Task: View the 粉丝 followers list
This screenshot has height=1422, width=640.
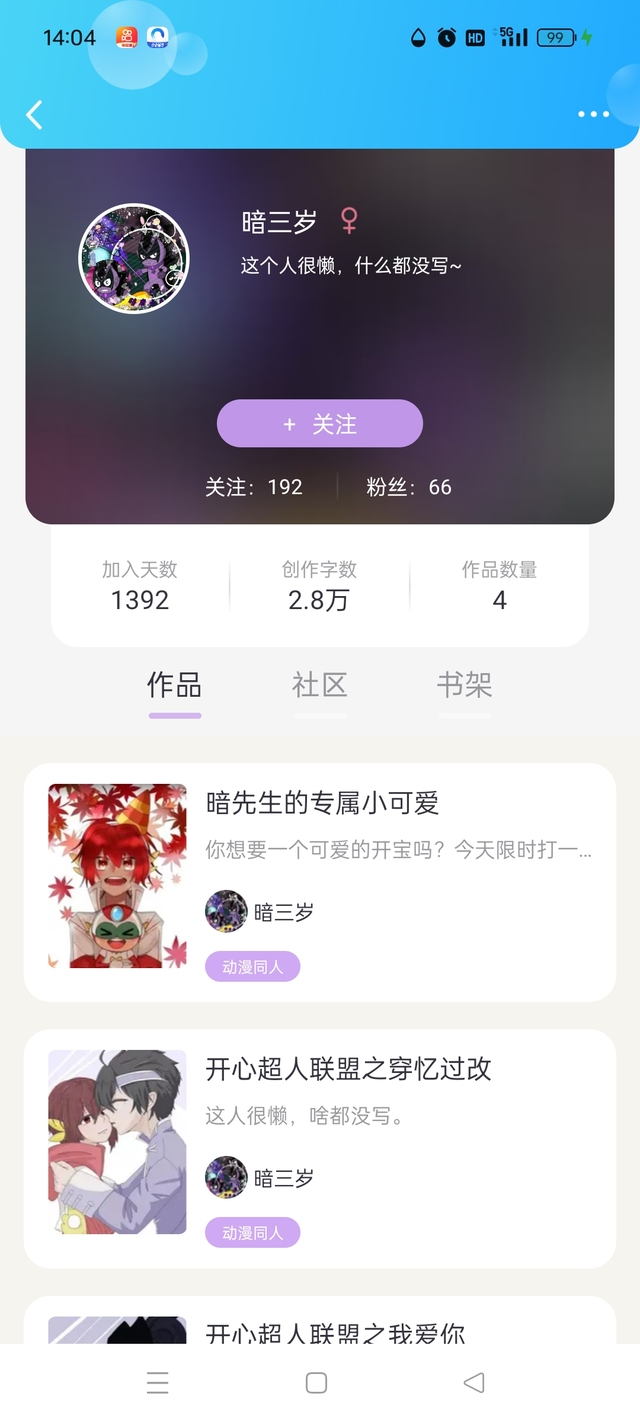Action: [409, 487]
